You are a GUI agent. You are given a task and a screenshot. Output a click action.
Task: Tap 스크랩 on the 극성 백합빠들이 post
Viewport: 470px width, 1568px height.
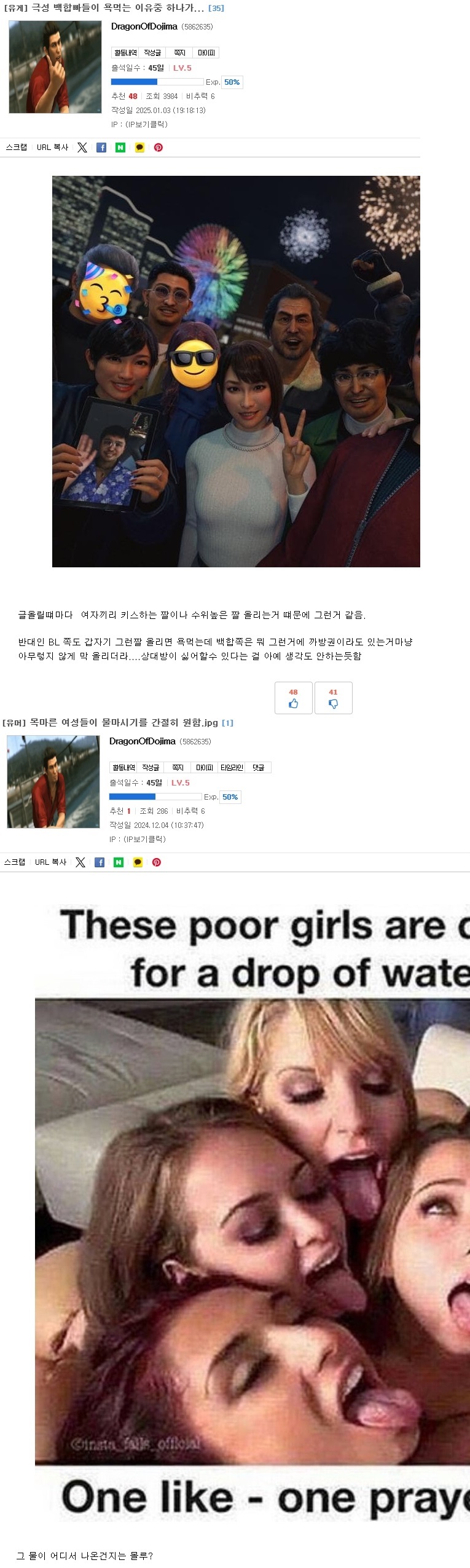point(17,148)
